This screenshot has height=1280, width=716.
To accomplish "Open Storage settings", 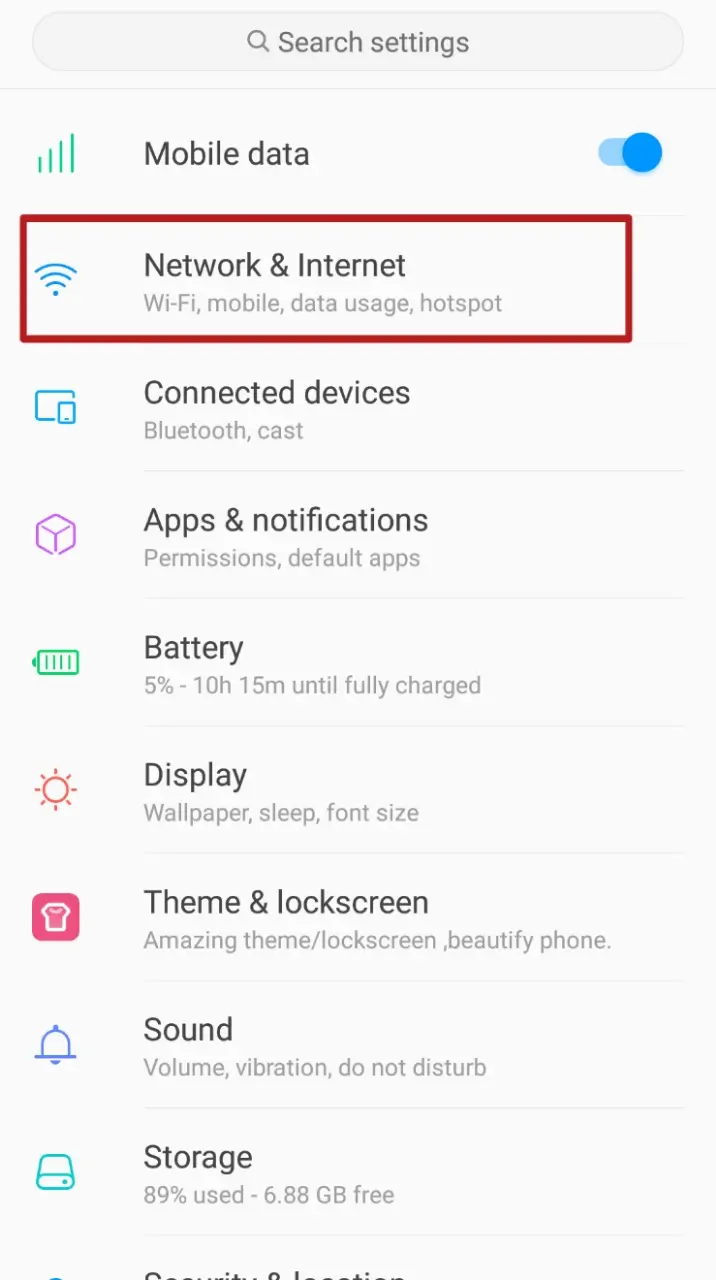I will (358, 1172).
